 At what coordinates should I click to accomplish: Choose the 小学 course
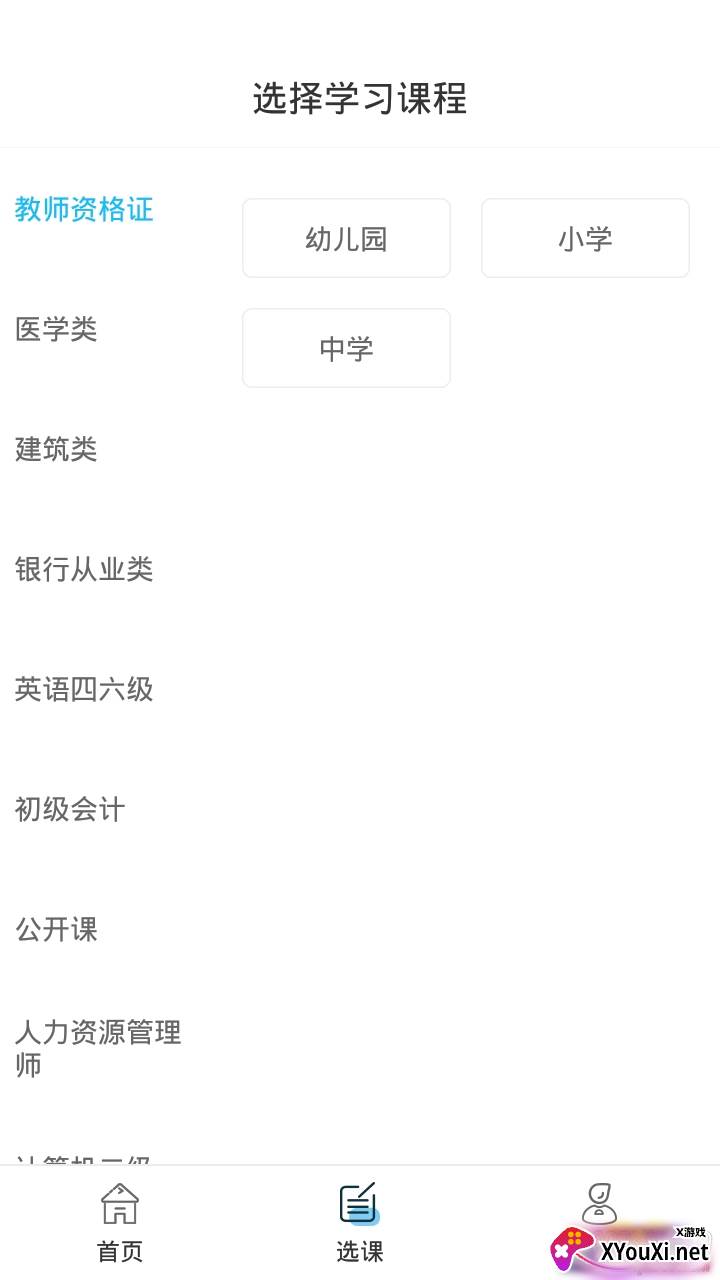pos(585,238)
